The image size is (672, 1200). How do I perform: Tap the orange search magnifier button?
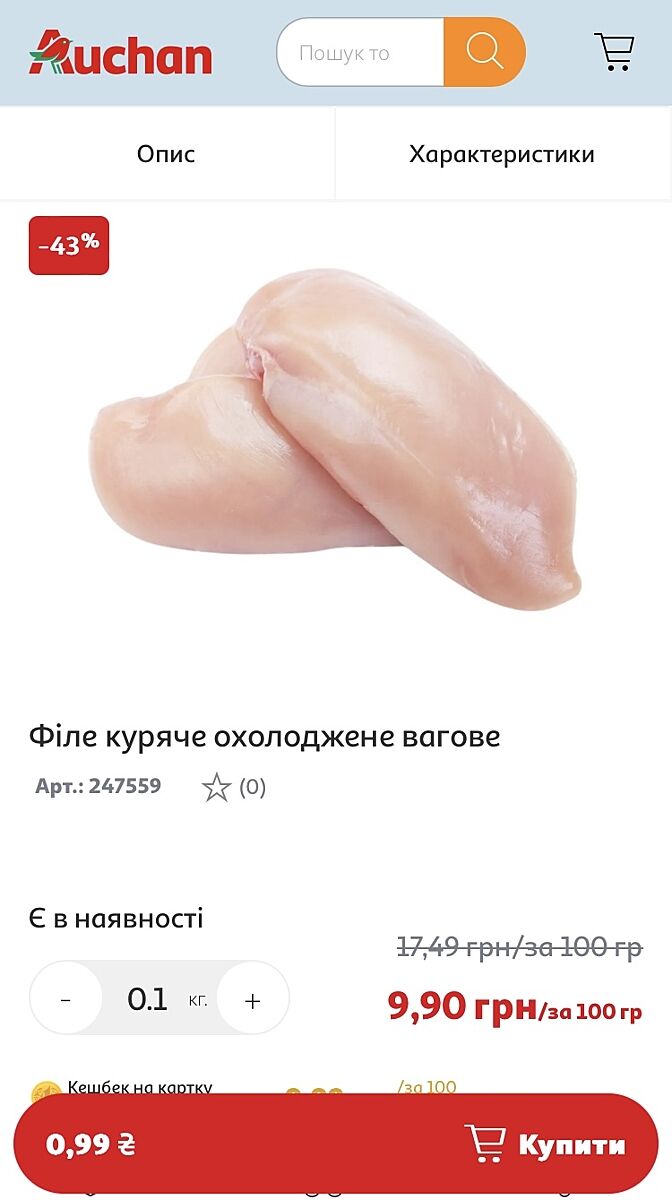click(x=484, y=52)
